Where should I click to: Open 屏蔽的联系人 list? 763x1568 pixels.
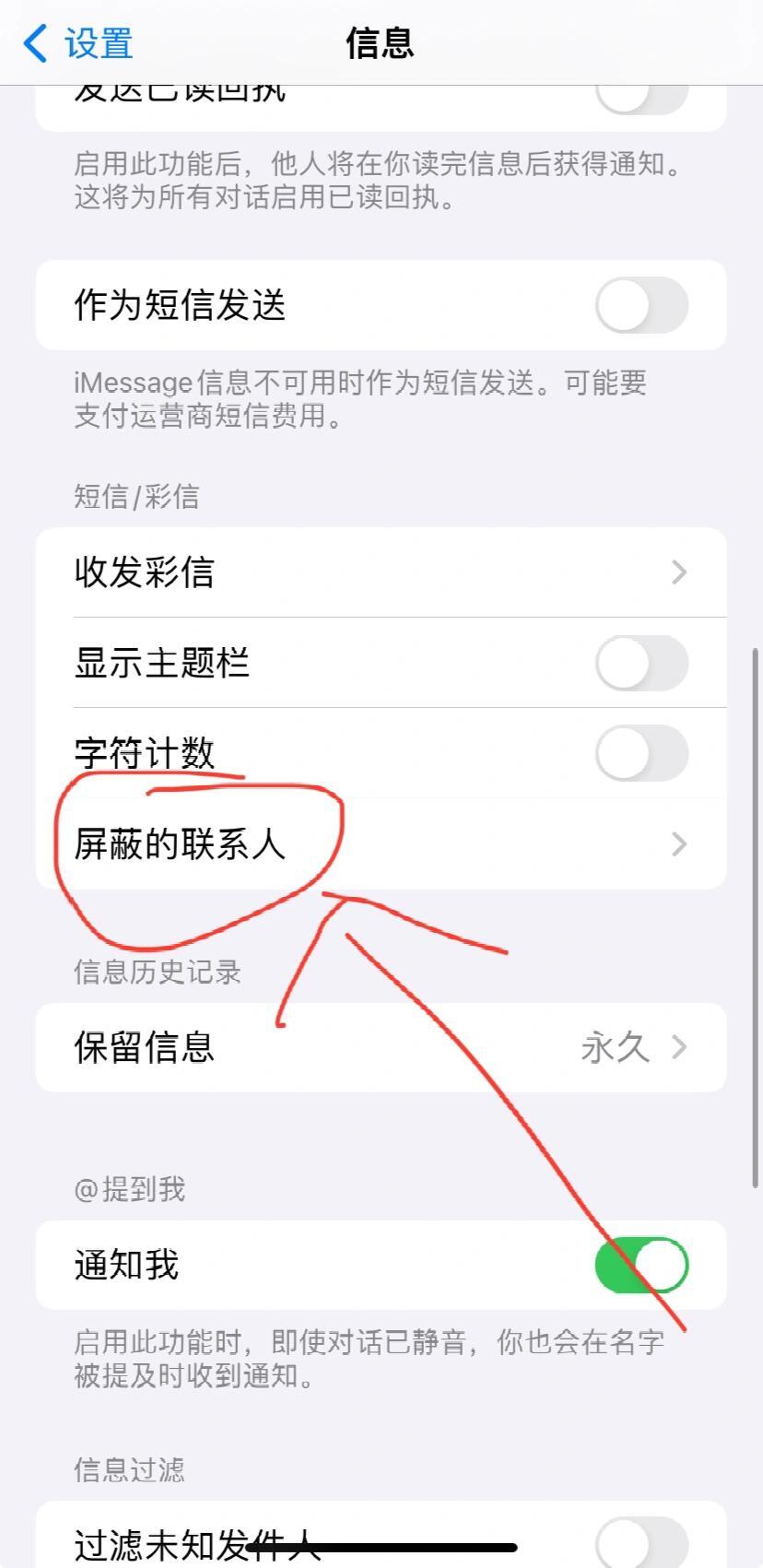[381, 843]
